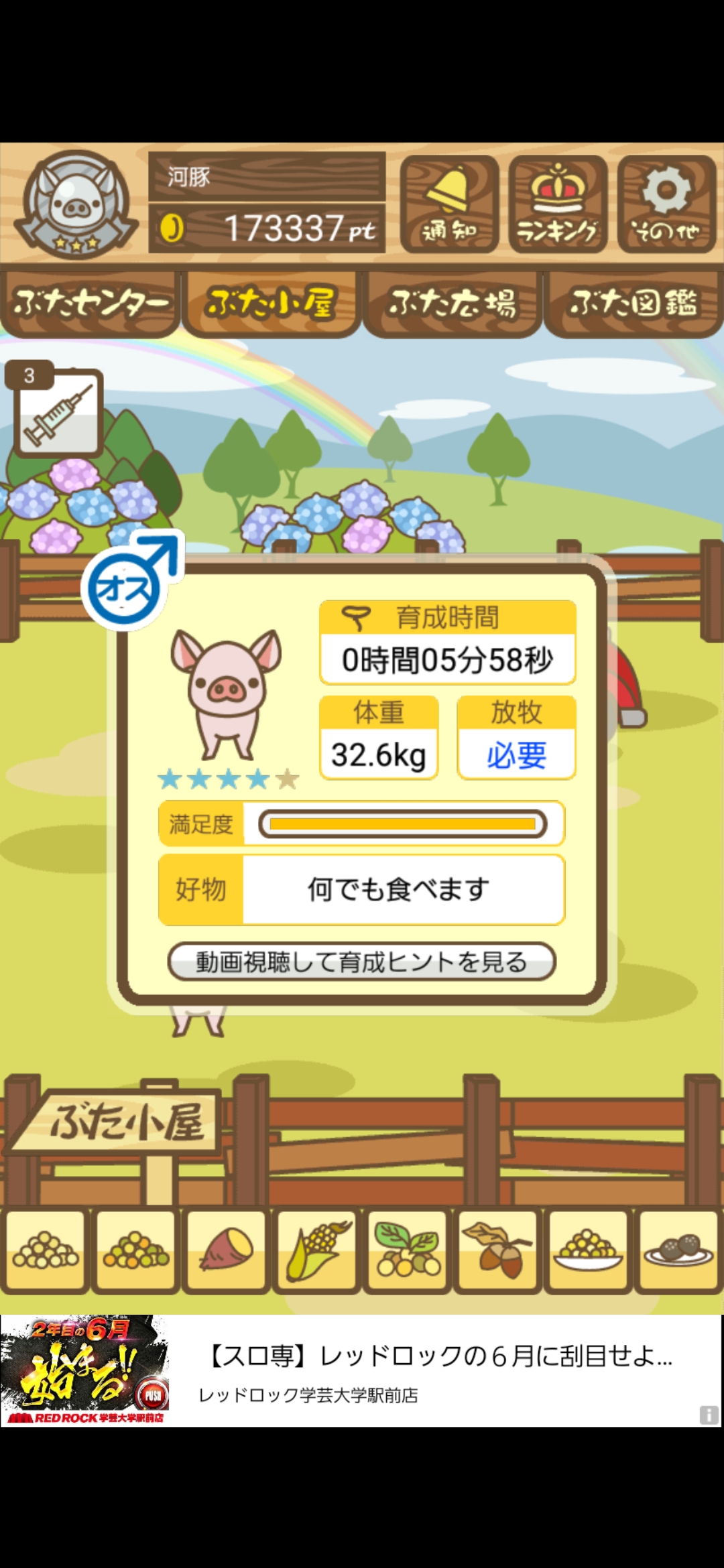Open the その他 settings gear
The image size is (724, 1568).
tap(666, 204)
